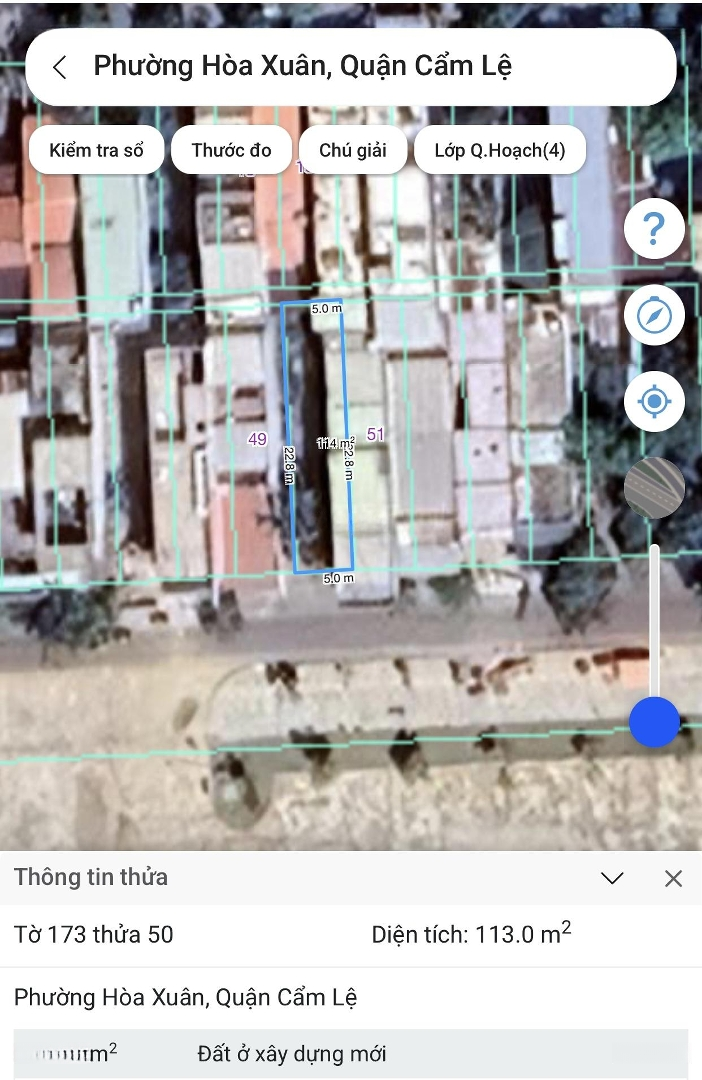The height and width of the screenshot is (1080, 702).
Task: Open Kiểm tra sổ check
Action: [x=97, y=151]
